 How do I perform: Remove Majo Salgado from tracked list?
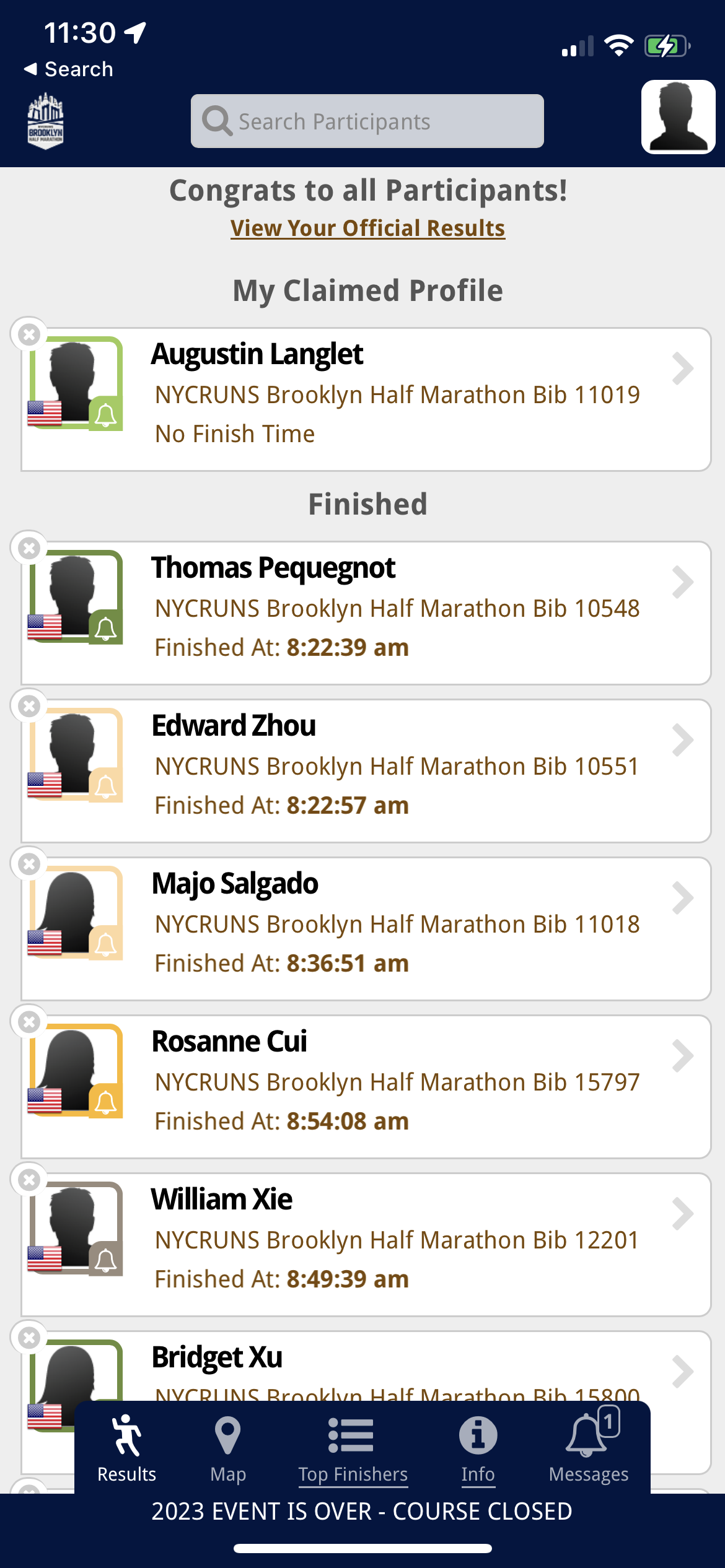29,864
